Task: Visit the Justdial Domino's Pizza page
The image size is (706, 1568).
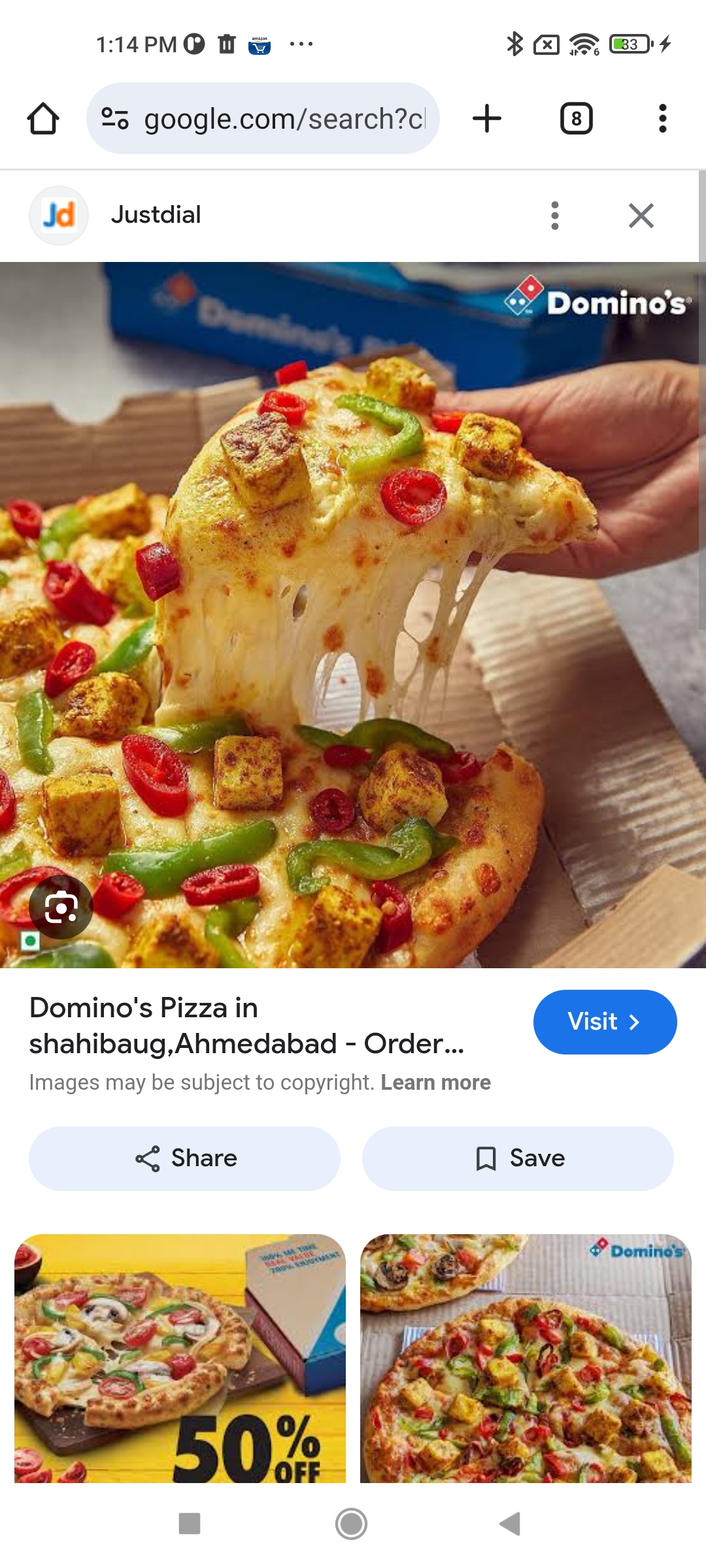Action: point(604,1022)
